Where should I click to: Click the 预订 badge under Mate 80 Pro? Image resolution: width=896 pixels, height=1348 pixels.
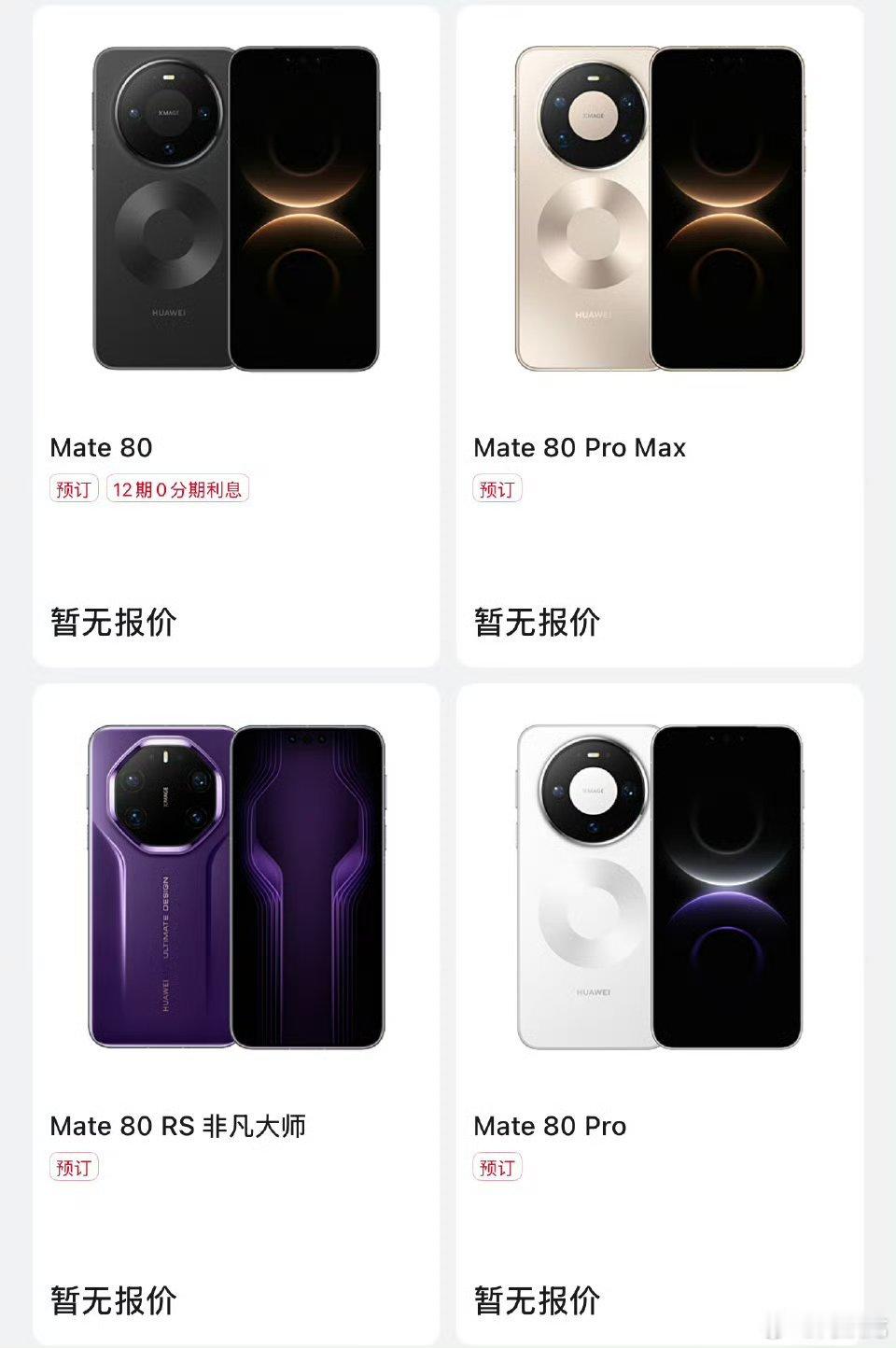(x=498, y=1167)
